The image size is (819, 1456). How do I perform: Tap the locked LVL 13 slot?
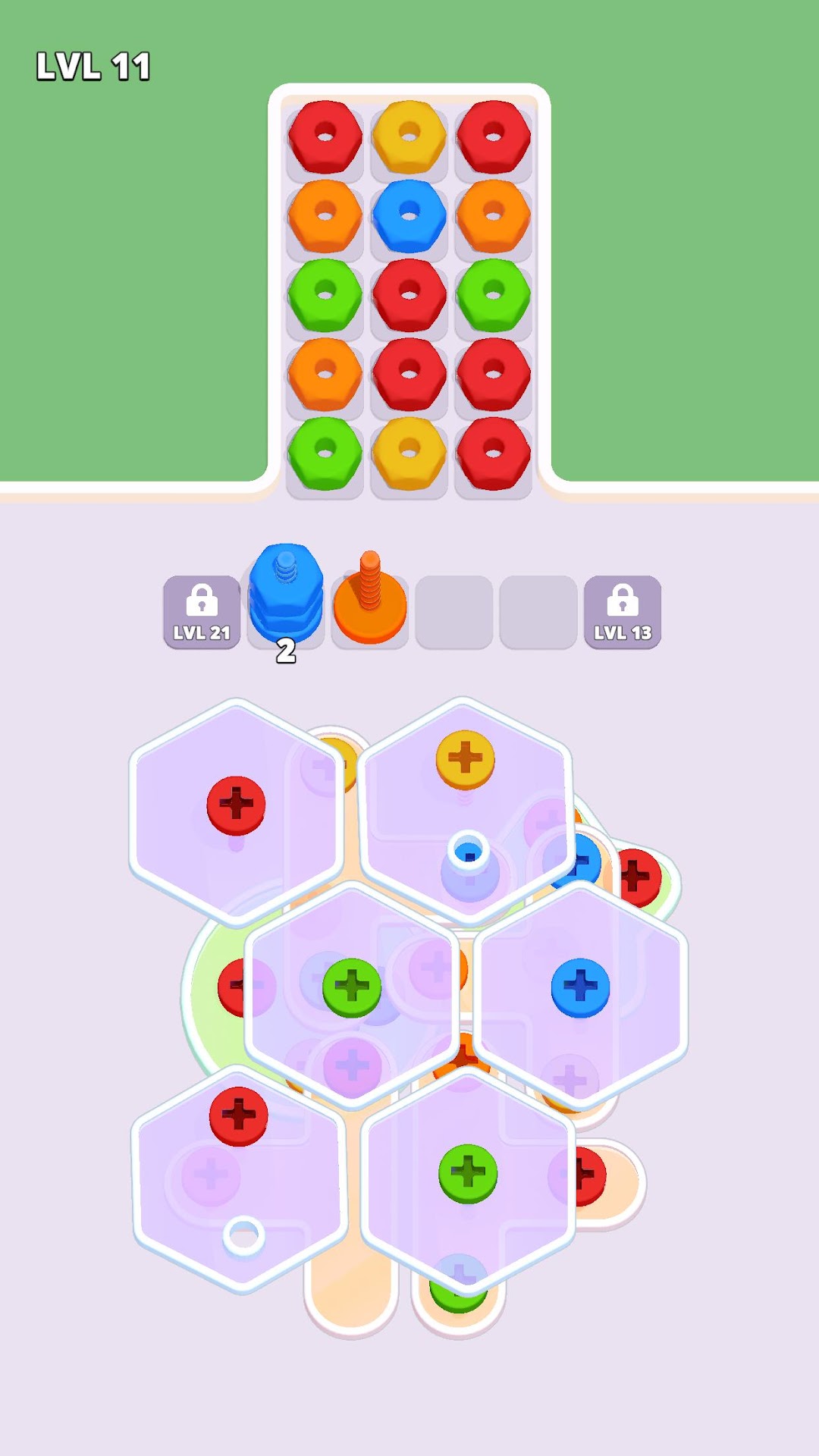click(x=622, y=612)
